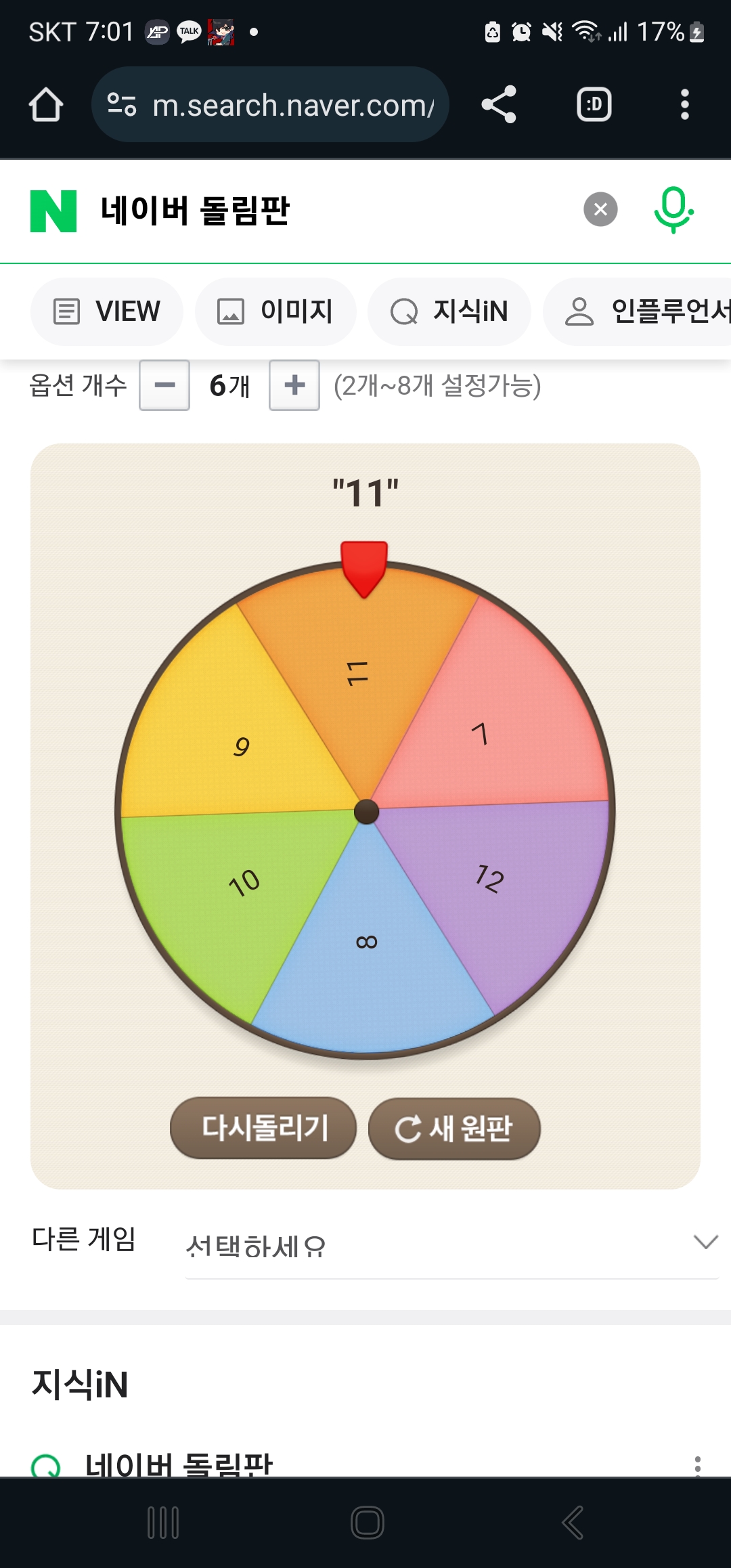Create a new wheel with 새 원판

[454, 1128]
